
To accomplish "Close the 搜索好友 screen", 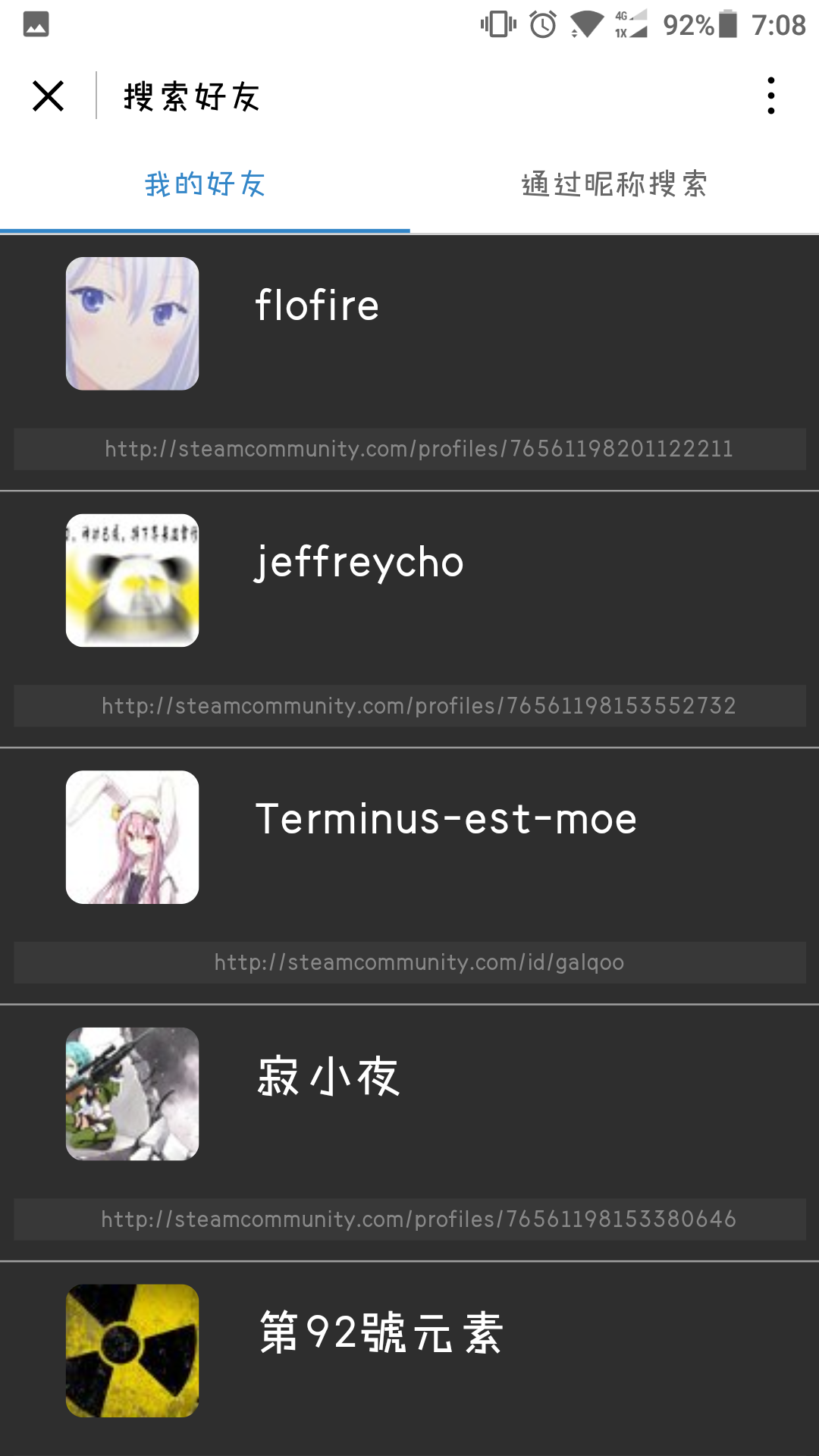I will (49, 96).
